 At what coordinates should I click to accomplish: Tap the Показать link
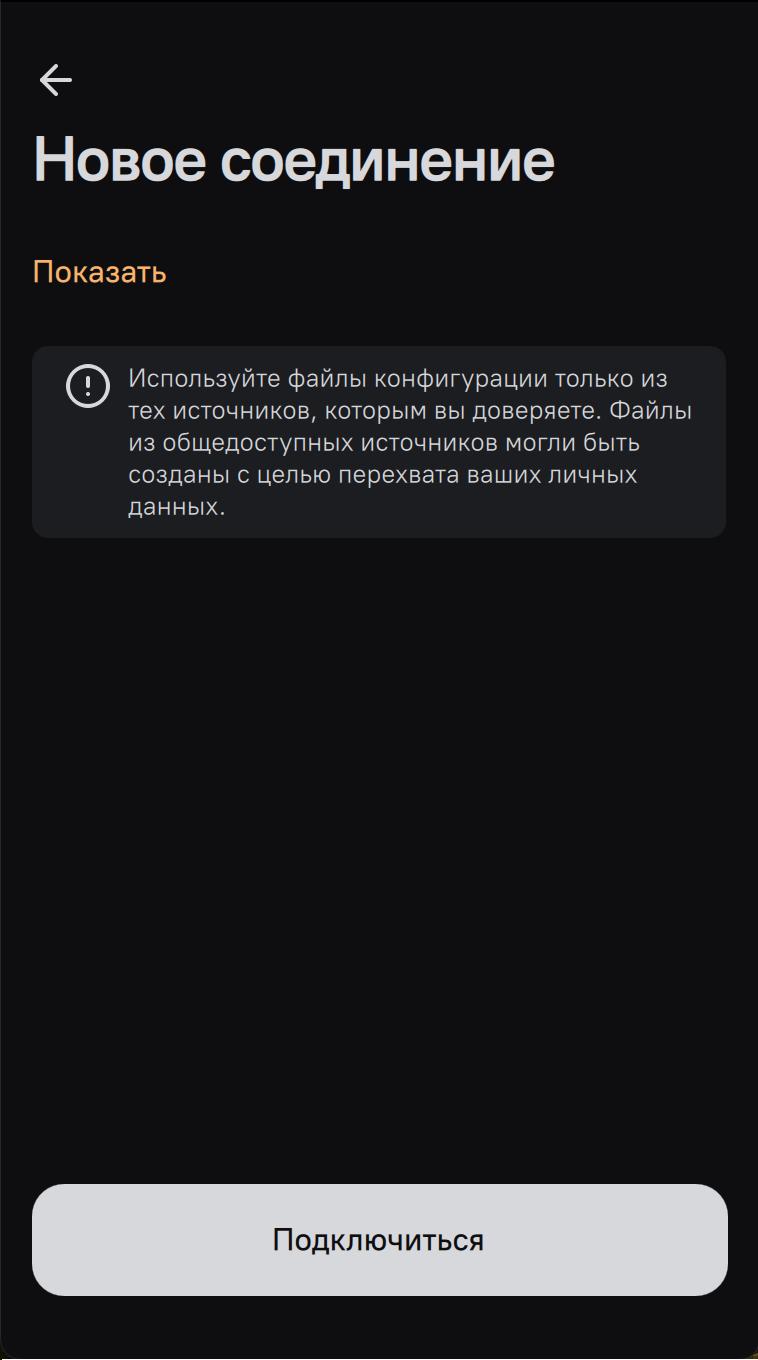pos(100,272)
